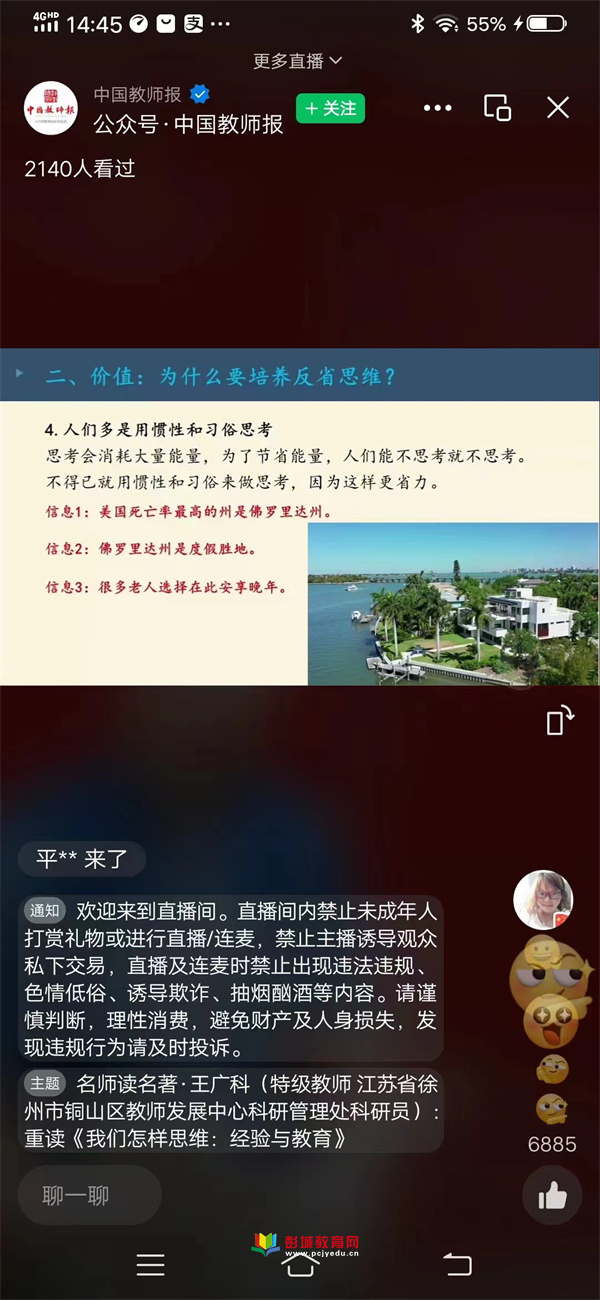The image size is (600, 1300).
Task: Switch to floating window mode
Action: tap(497, 108)
